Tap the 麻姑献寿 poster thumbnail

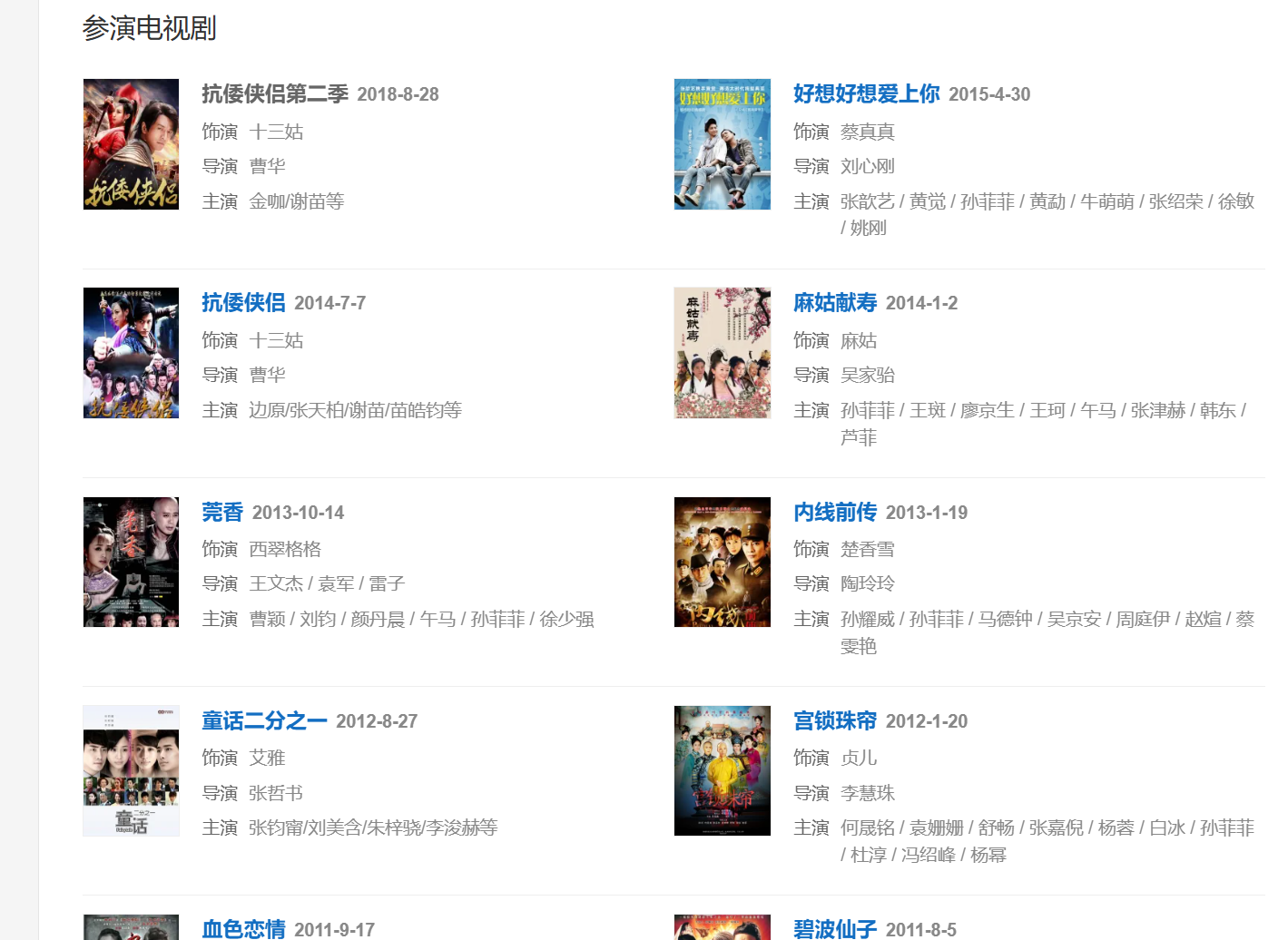[x=722, y=353]
